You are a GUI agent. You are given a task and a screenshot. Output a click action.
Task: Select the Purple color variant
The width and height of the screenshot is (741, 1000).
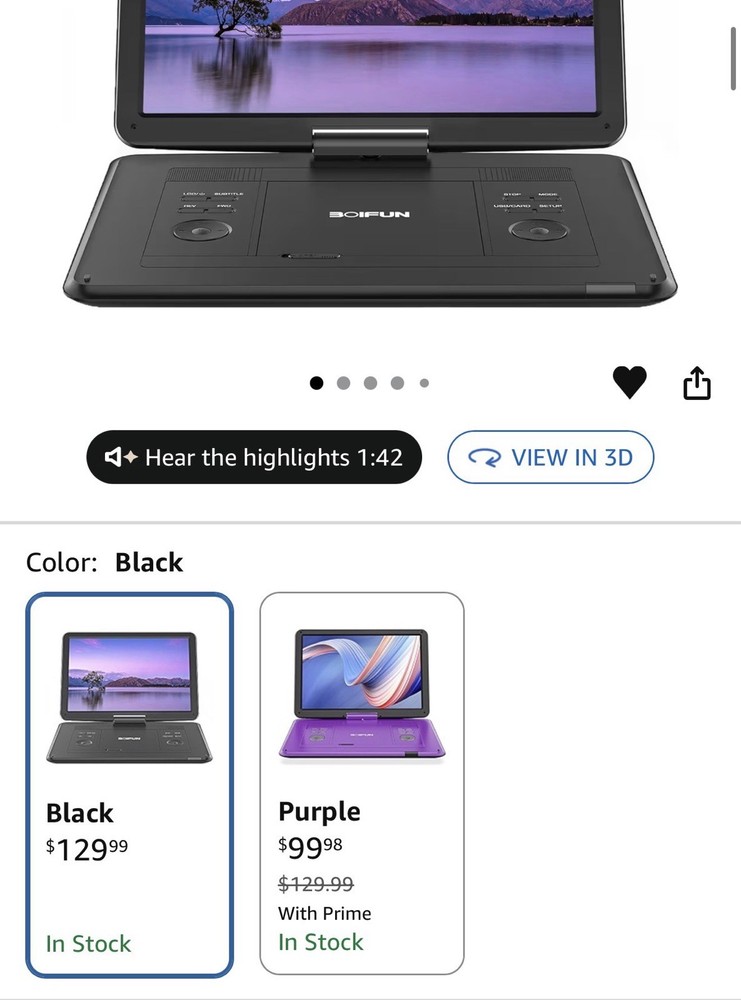coord(362,785)
